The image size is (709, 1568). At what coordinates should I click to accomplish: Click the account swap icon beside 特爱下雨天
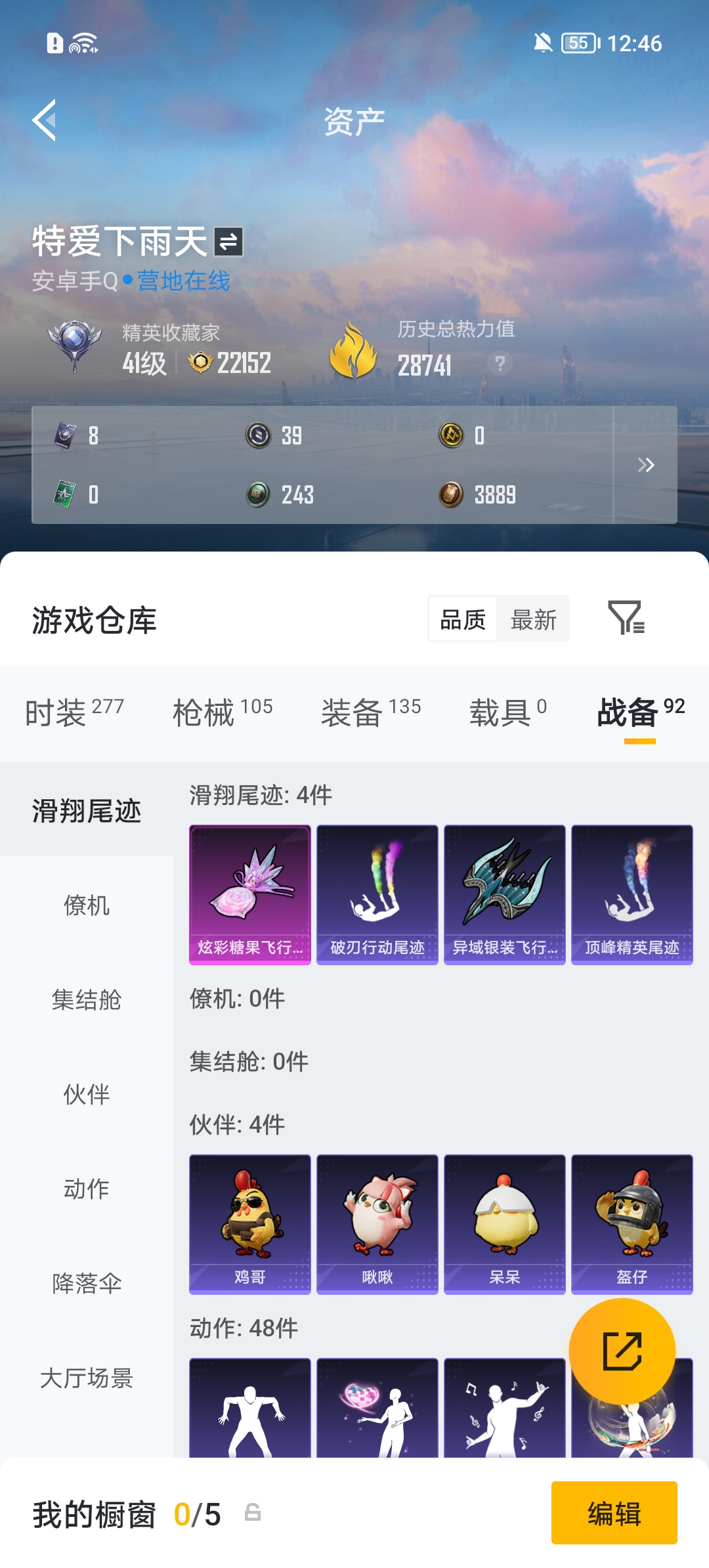coord(229,242)
